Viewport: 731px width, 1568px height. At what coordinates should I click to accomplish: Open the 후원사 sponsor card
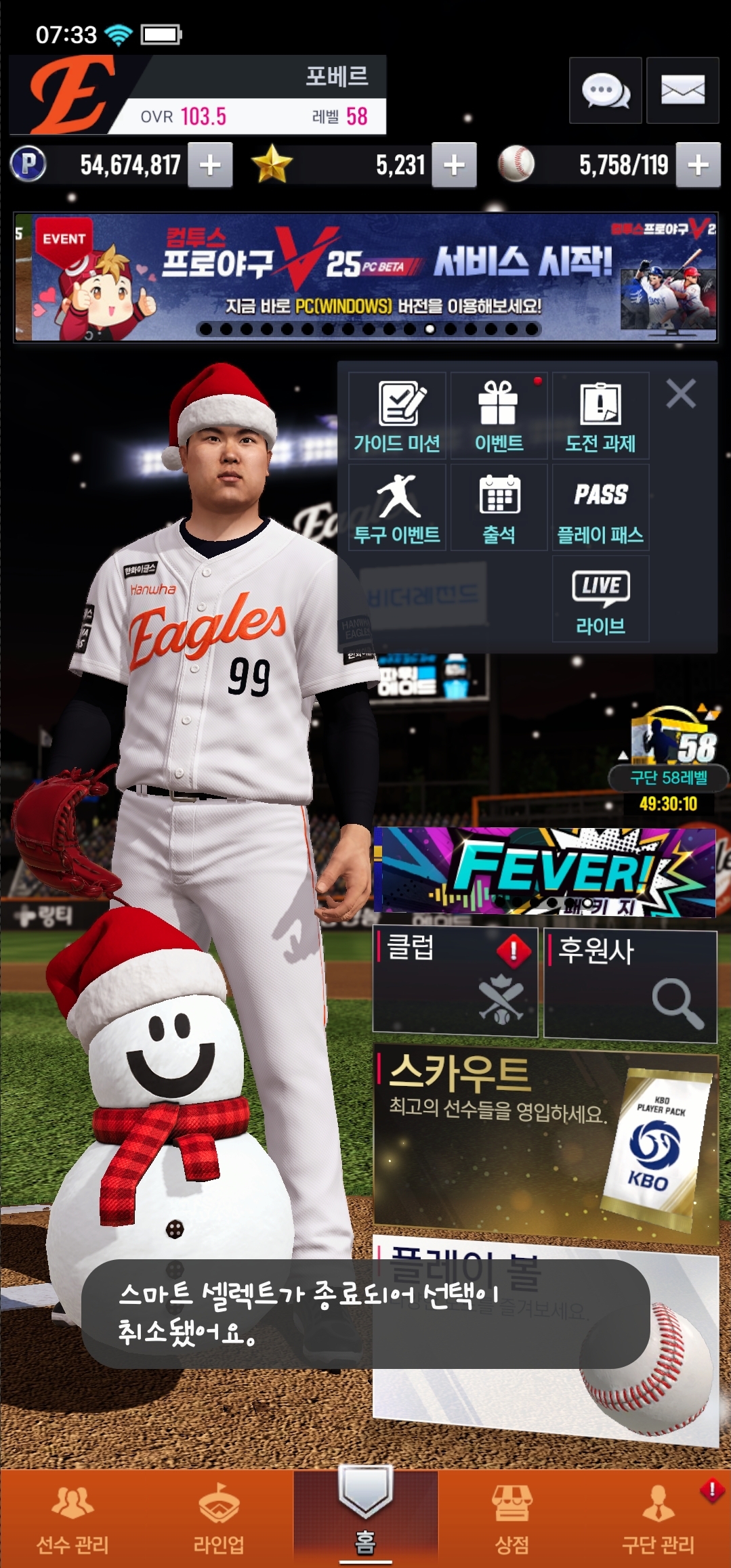[630, 985]
